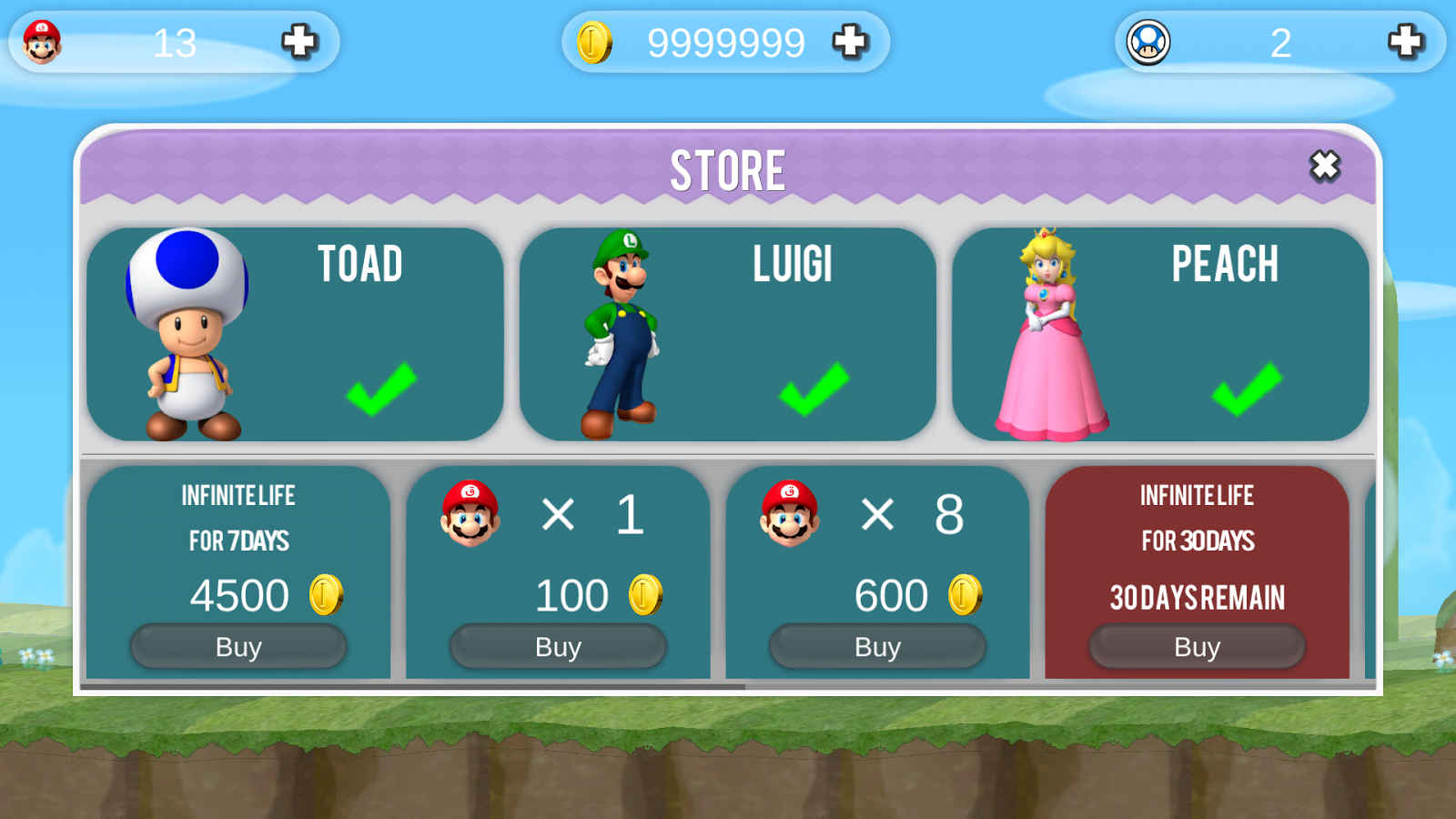Buy infinite life for 30 days
The height and width of the screenshot is (819, 1456).
tap(1197, 647)
